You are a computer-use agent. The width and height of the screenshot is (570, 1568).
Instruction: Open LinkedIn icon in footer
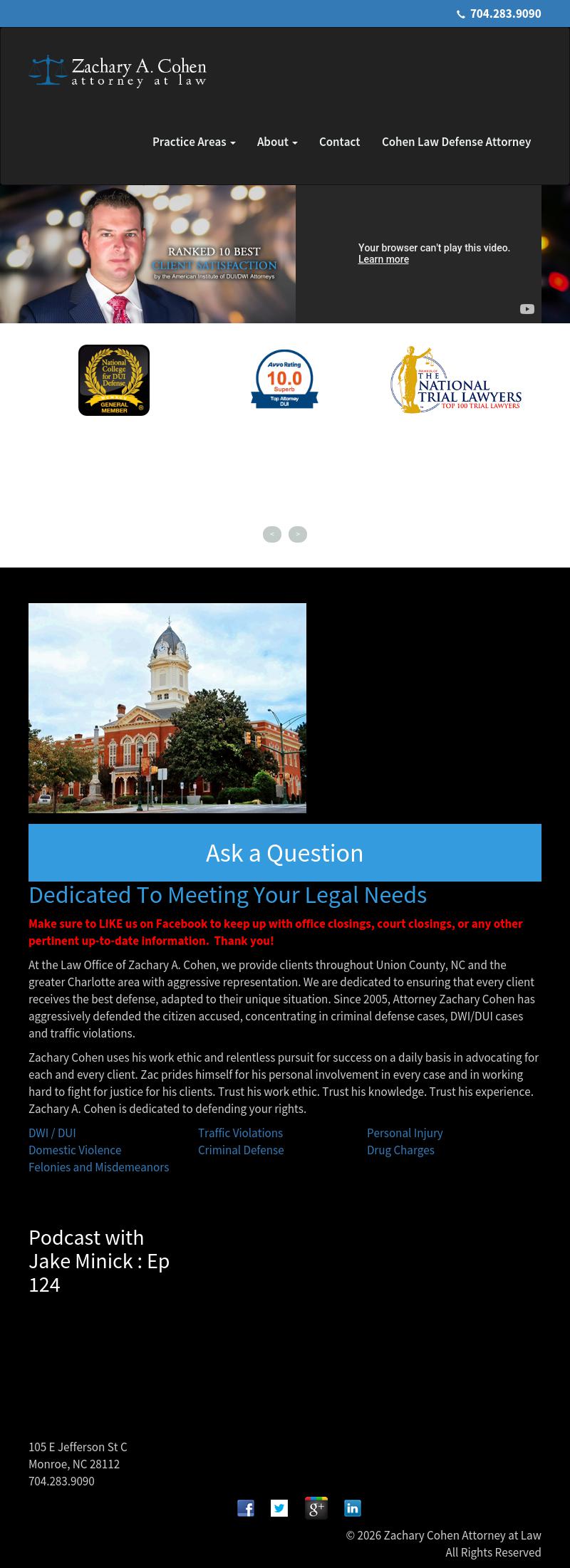352,1508
